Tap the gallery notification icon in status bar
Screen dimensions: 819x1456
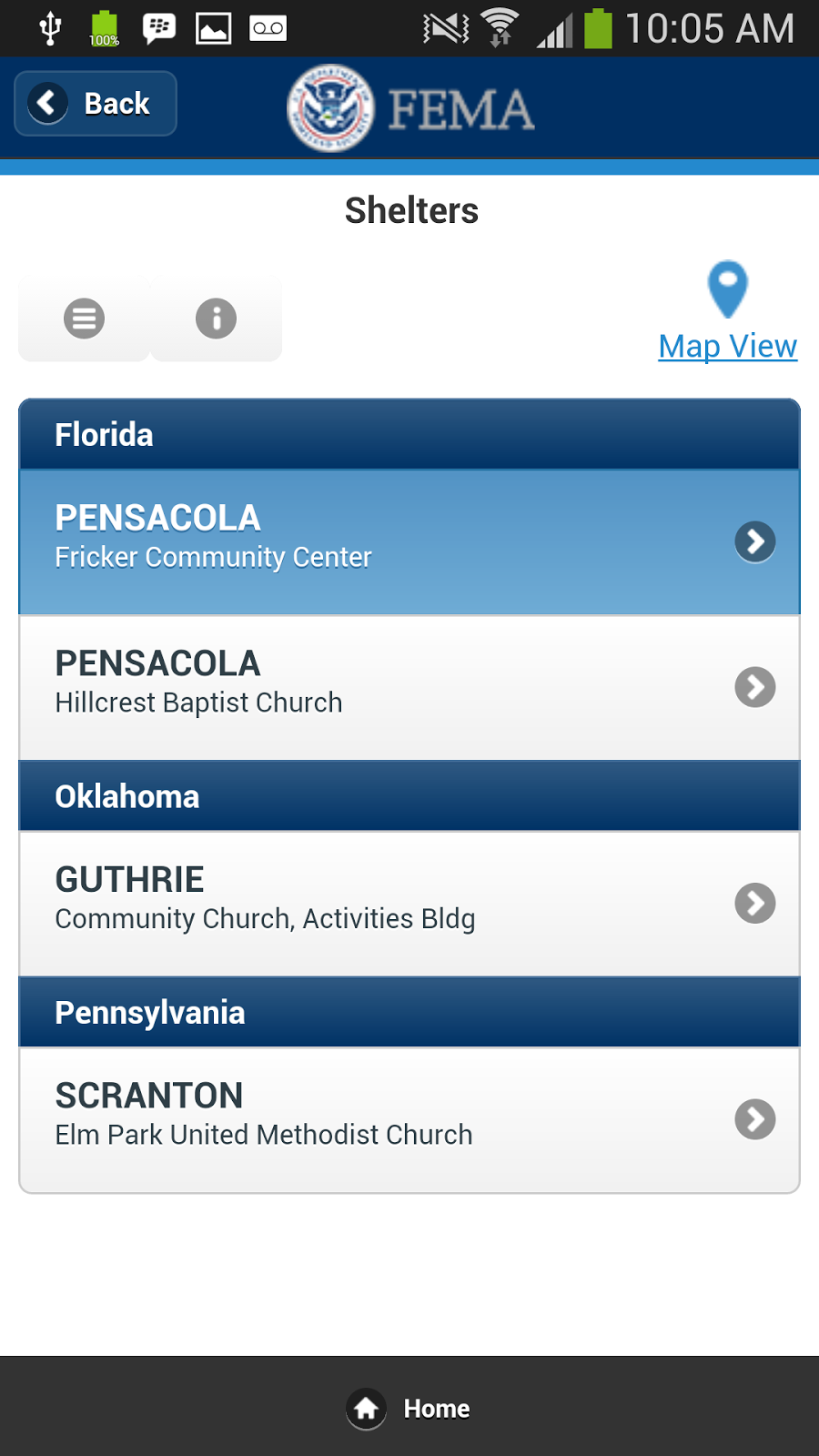214,27
